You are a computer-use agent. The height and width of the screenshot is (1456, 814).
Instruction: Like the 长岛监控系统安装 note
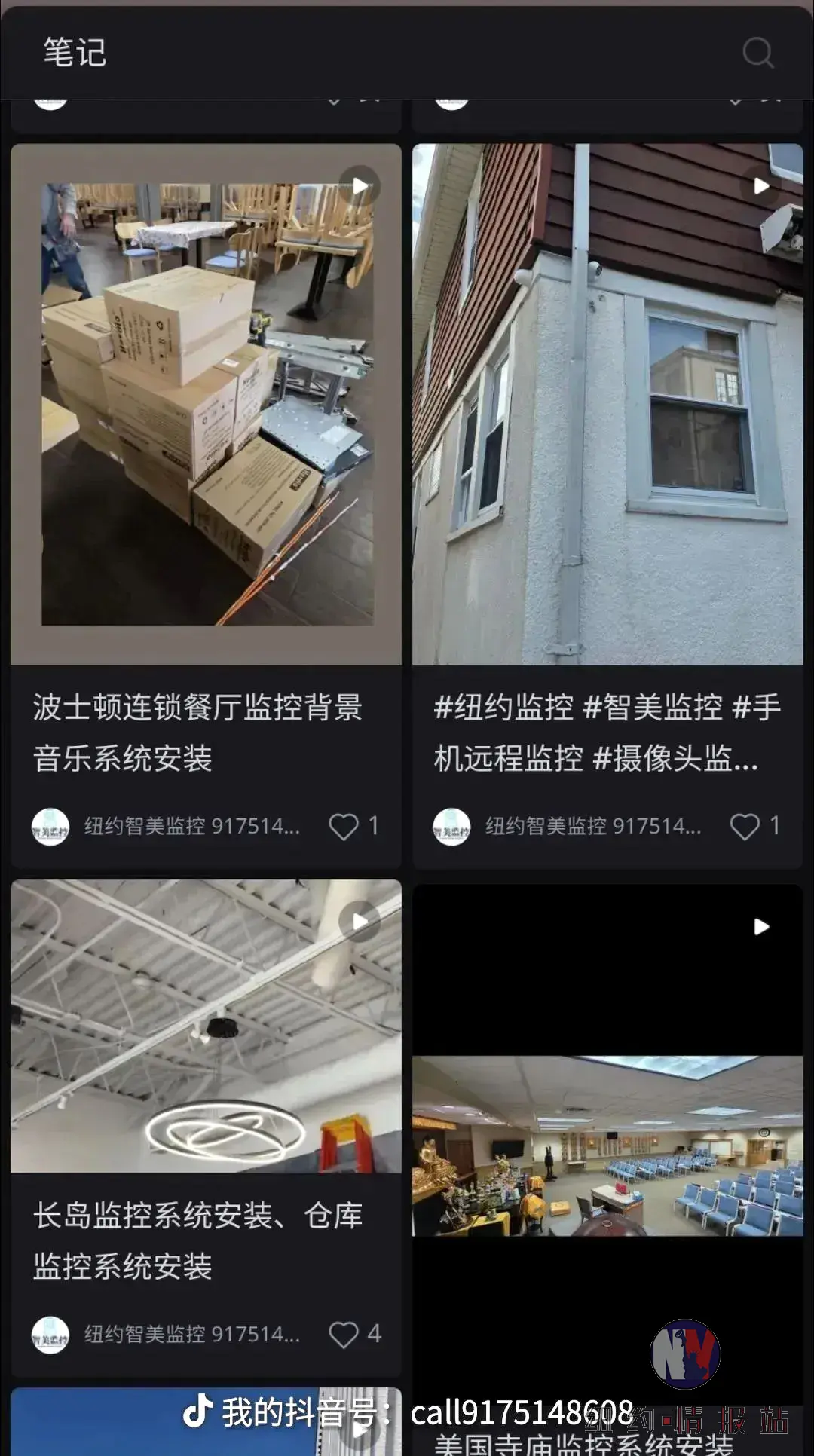344,1335
